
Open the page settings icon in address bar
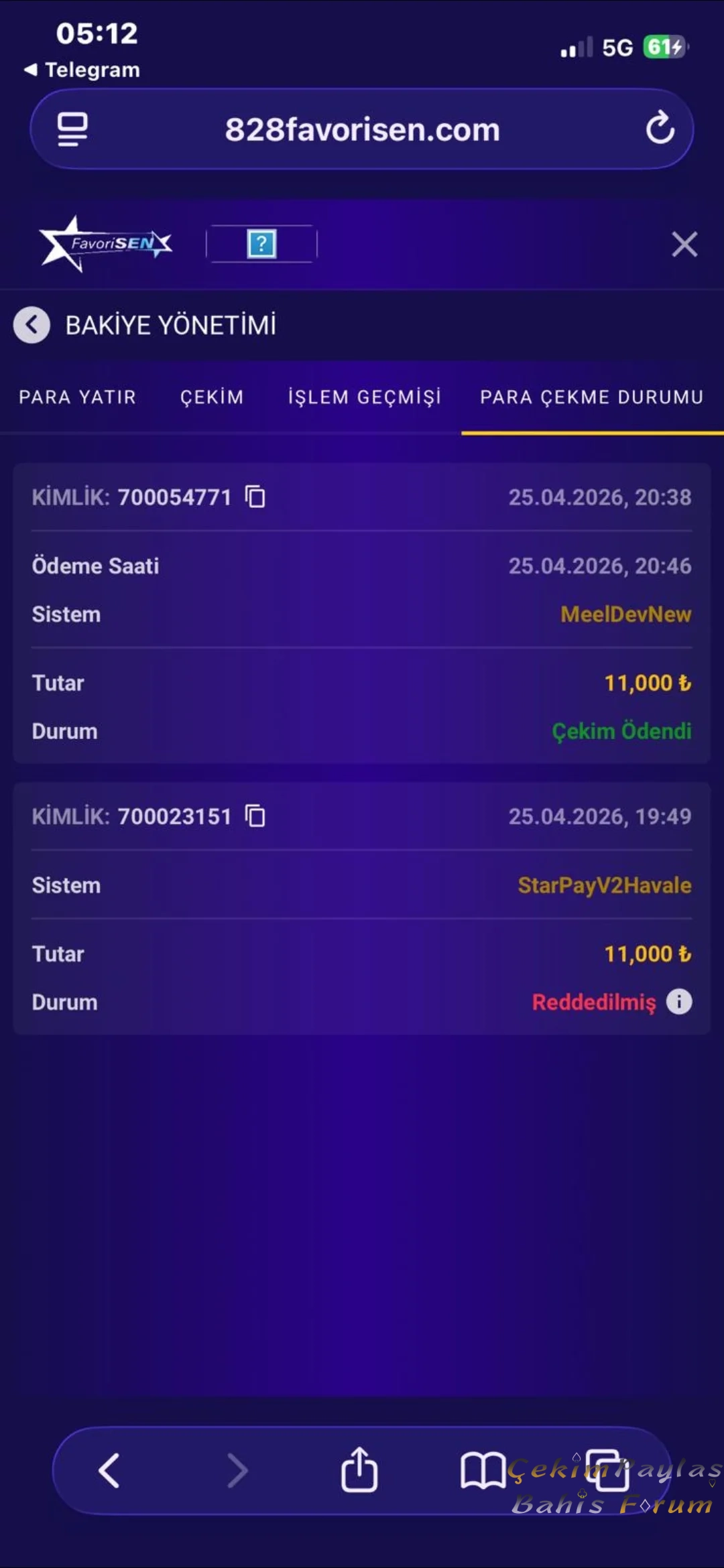pyautogui.click(x=72, y=129)
